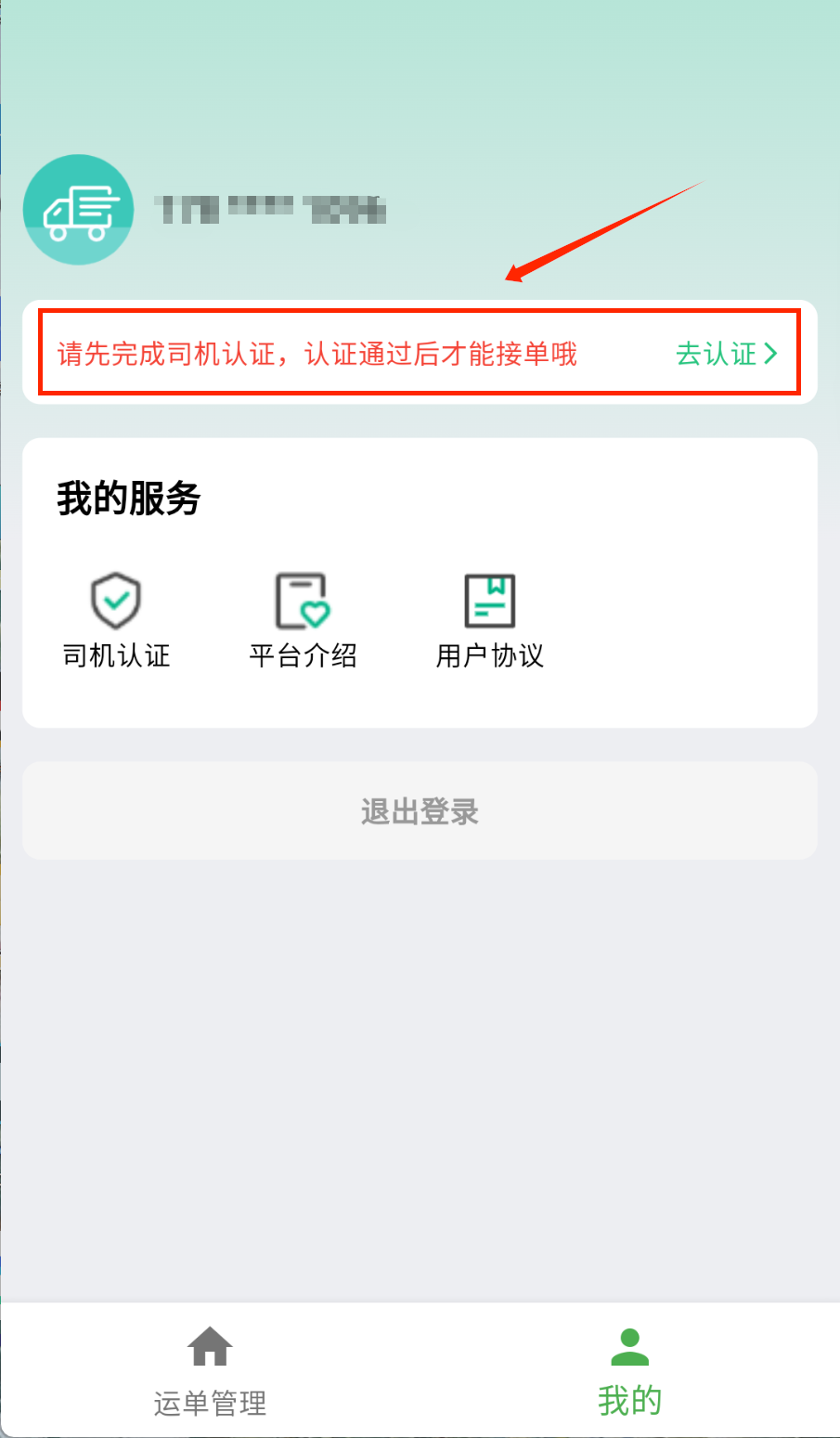This screenshot has height=1438, width=840.
Task: Tap 去认证 to start driver verification
Action: pyautogui.click(x=726, y=354)
